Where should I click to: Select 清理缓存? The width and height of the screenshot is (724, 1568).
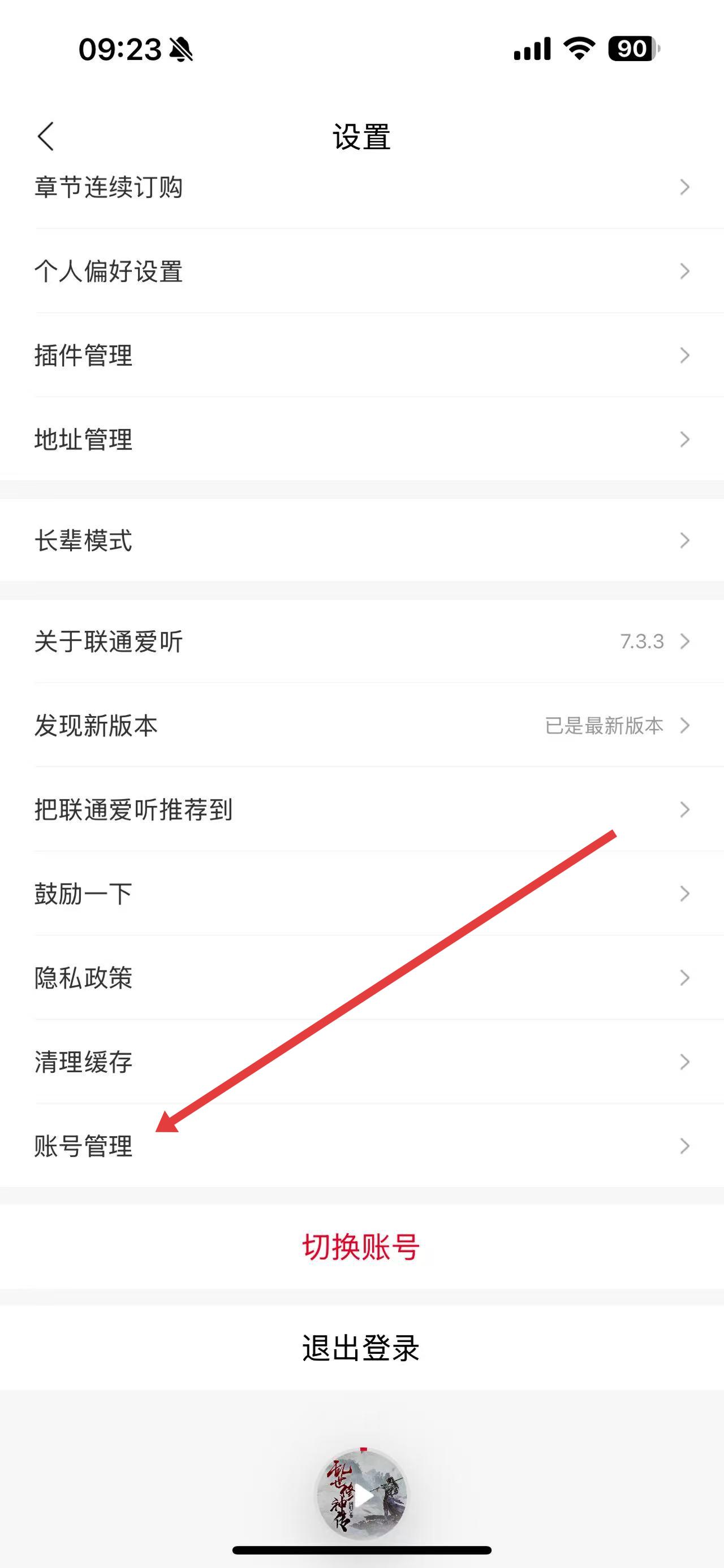(361, 1062)
